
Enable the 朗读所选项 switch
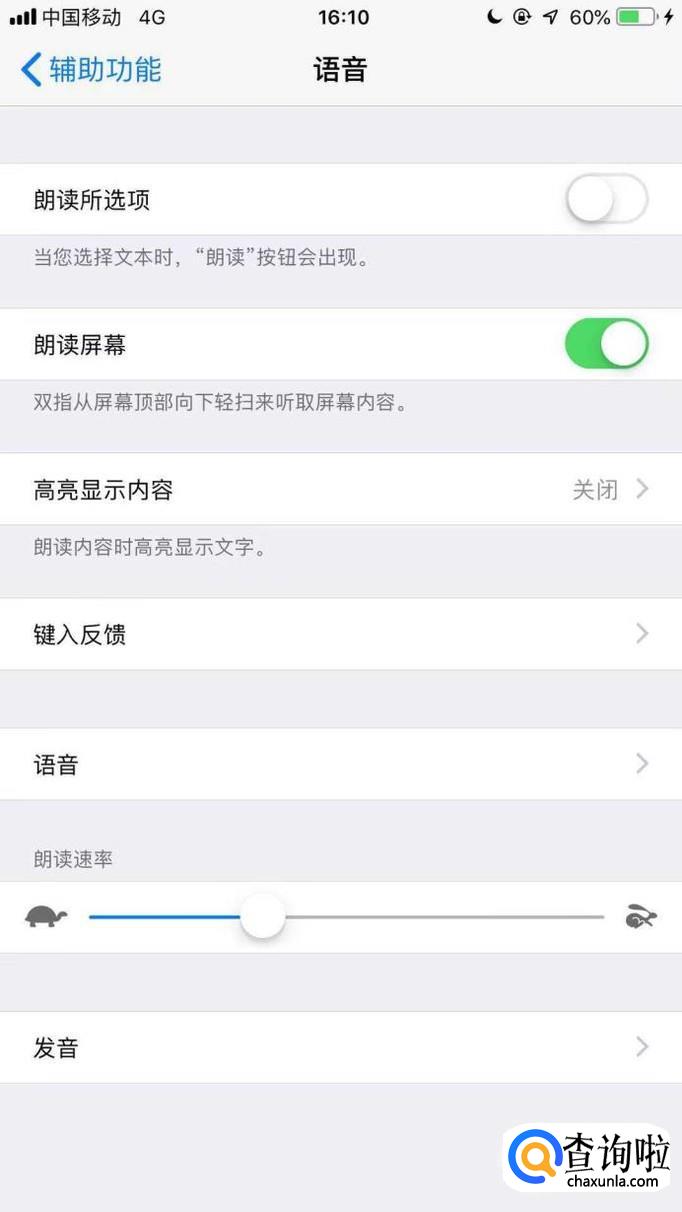point(606,200)
